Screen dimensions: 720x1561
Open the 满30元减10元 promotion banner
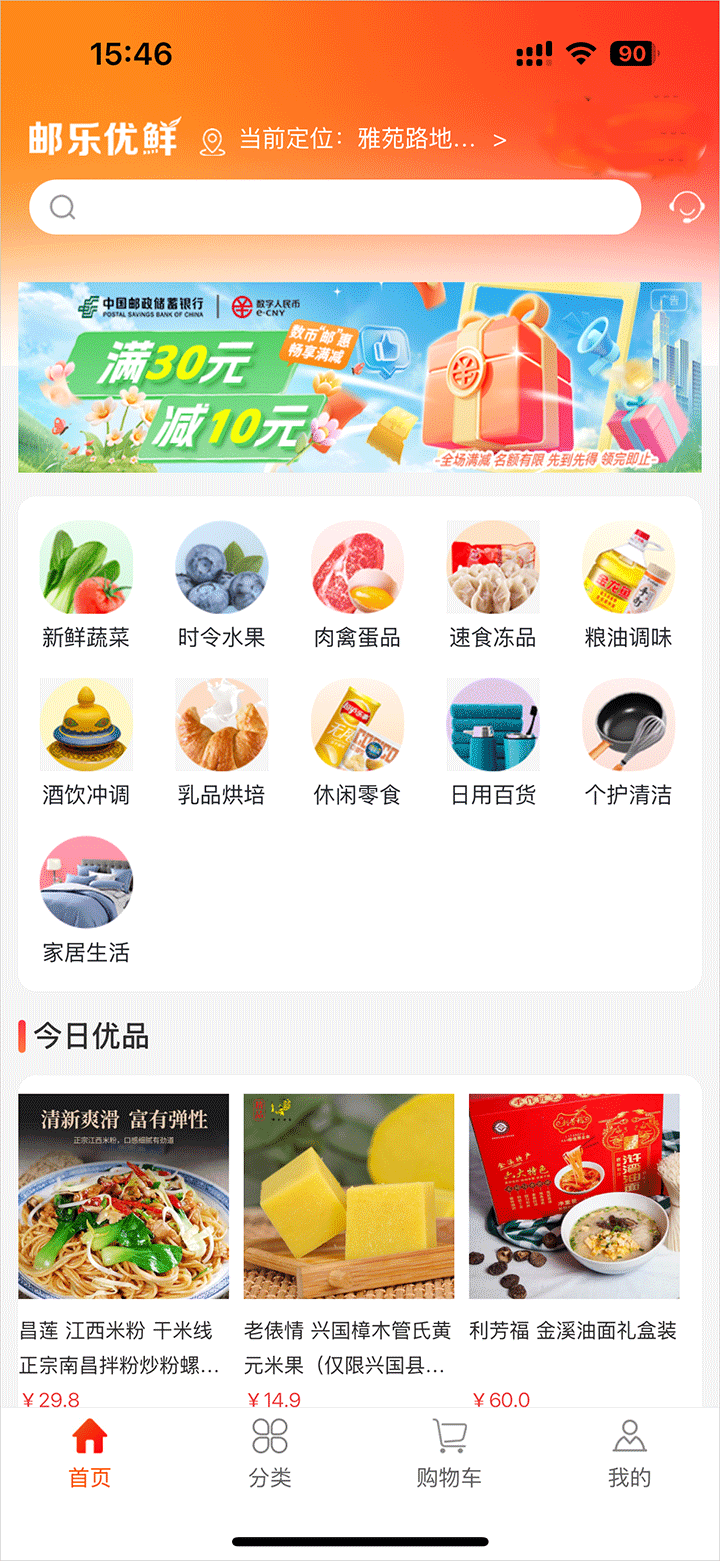pos(360,377)
